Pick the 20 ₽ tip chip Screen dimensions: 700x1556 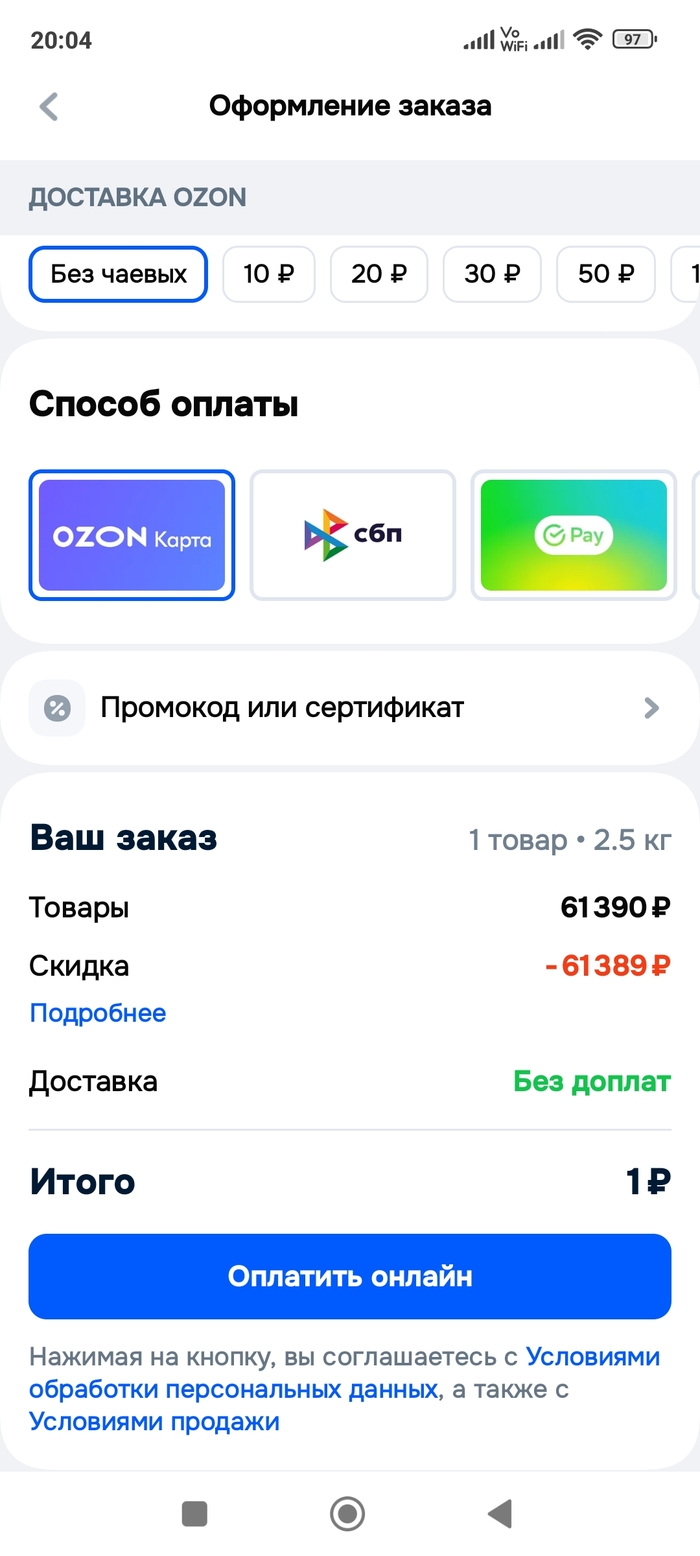coord(379,274)
